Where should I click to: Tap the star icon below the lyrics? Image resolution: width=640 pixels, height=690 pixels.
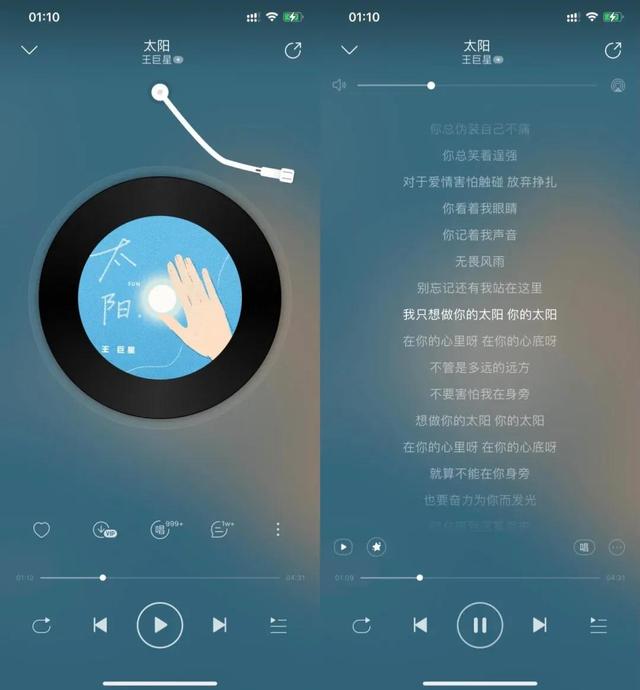tap(376, 547)
